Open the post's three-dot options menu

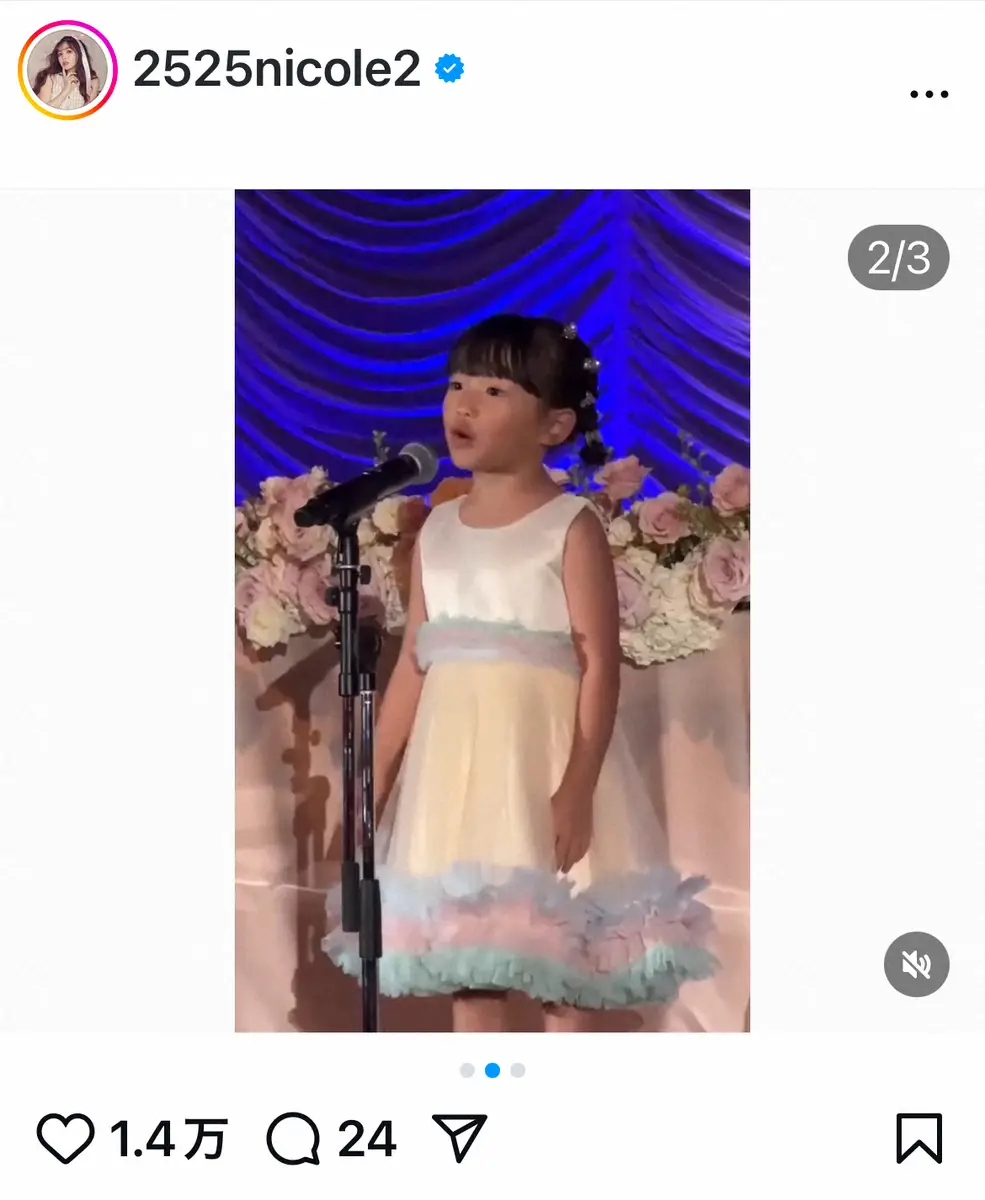click(x=928, y=94)
